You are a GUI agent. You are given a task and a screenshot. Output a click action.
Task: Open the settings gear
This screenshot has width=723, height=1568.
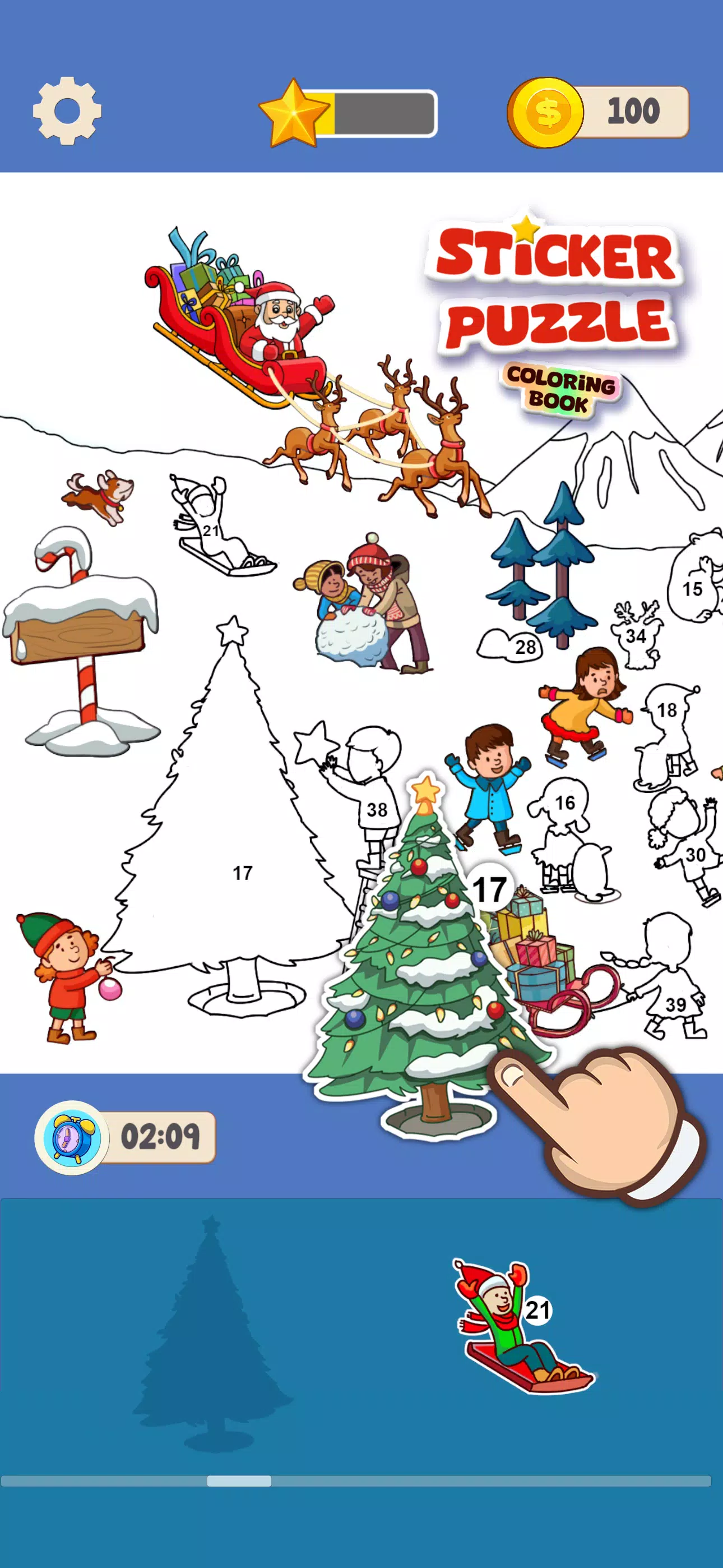pos(67,111)
